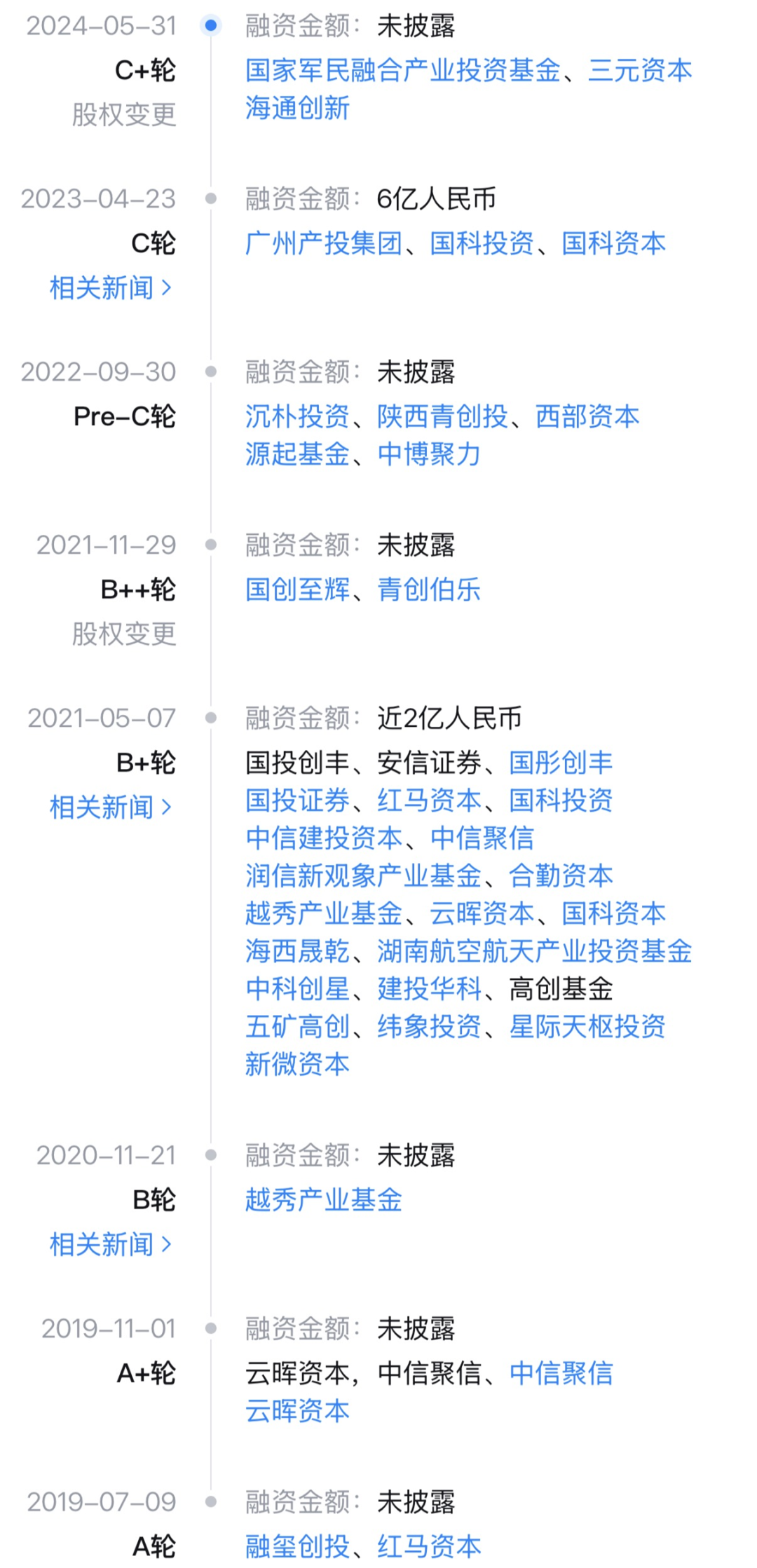
Task: Open 融玺创投 in the A轮 round
Action: (297, 1546)
